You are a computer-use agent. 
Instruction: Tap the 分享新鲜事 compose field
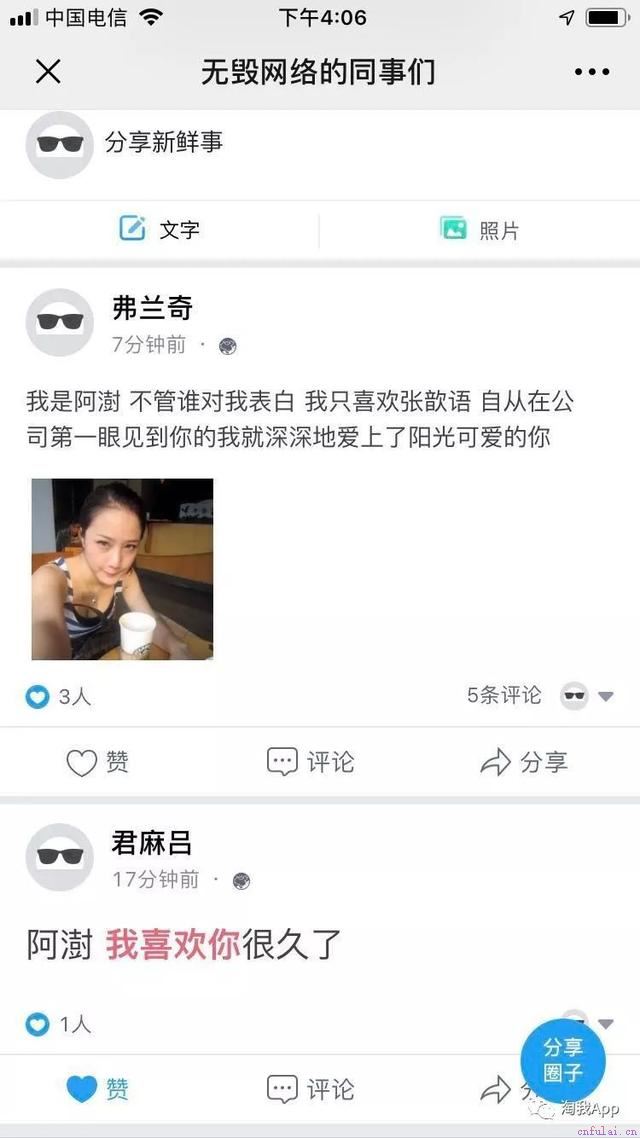164,143
